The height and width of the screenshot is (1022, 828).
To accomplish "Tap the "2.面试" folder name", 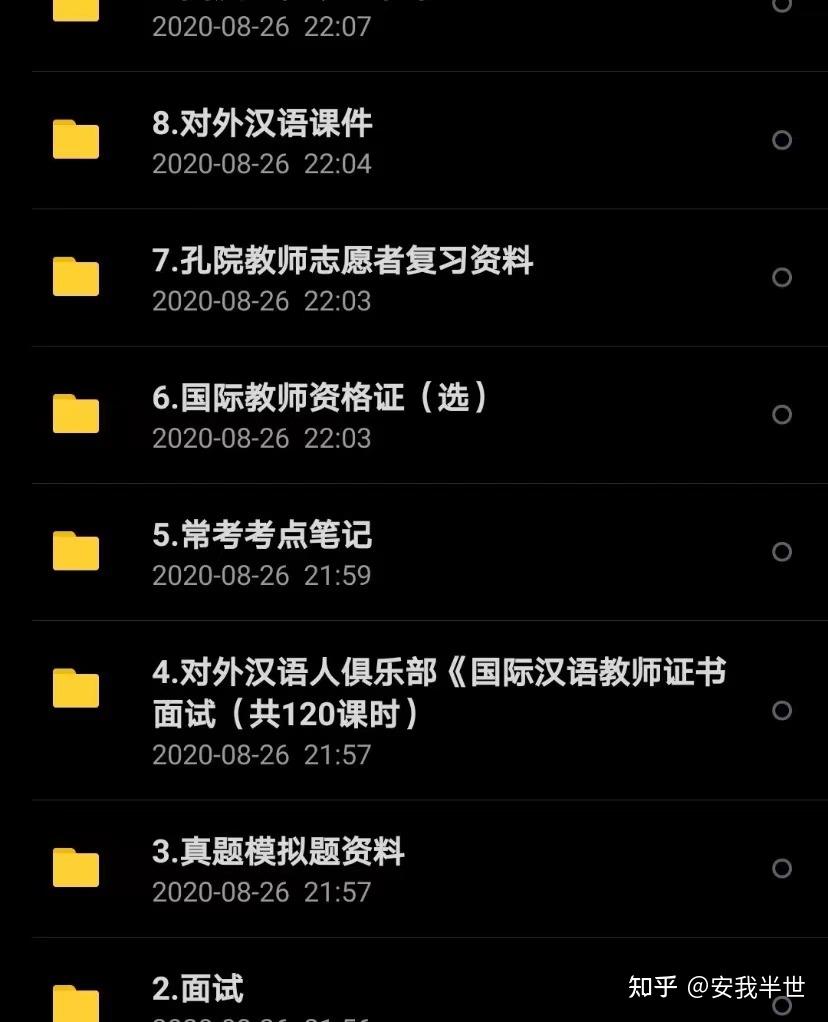I will click(x=197, y=987).
